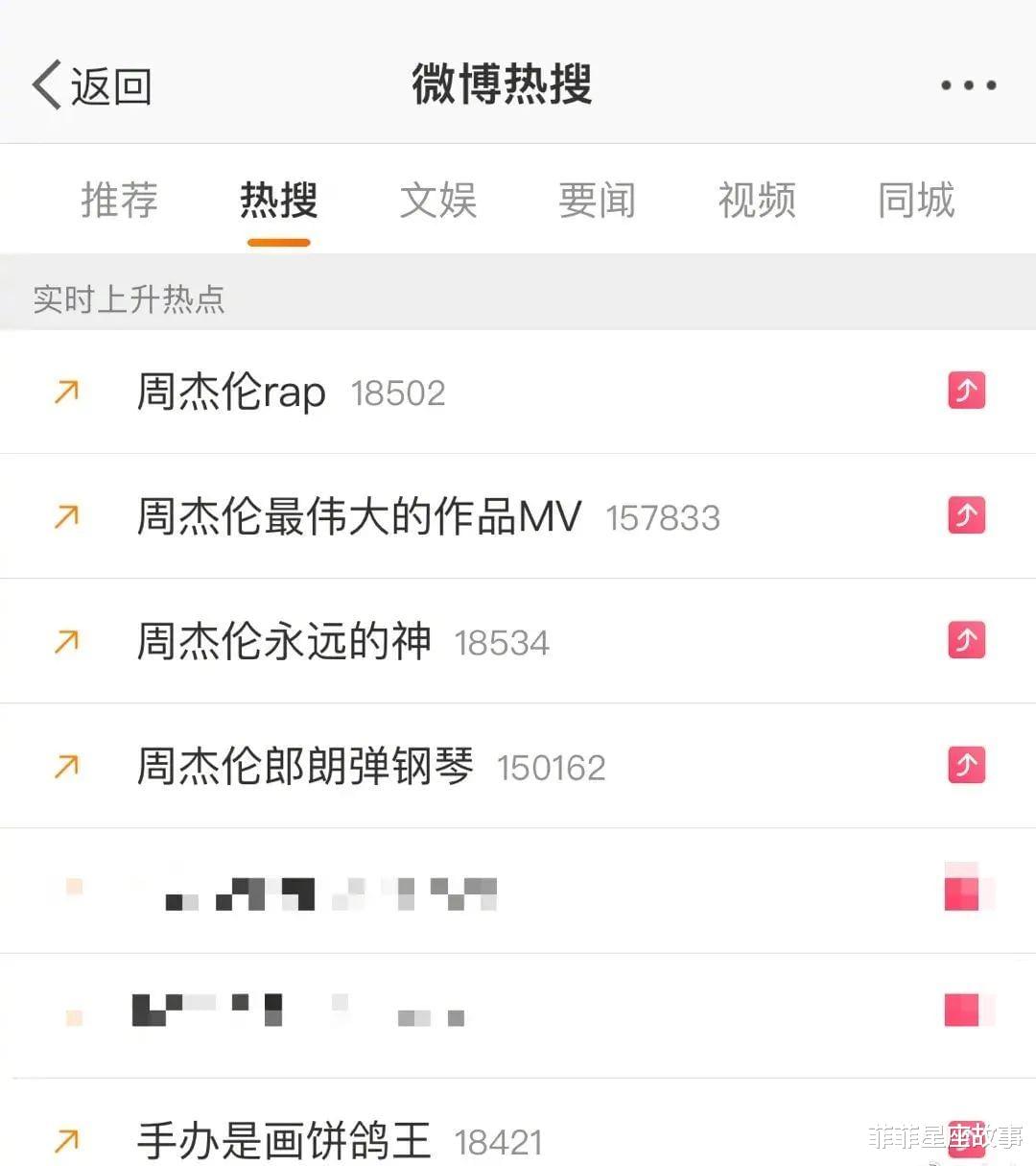Screen dimensions: 1036x1166
Task: Switch to the 文娱 tab
Action: point(437,201)
